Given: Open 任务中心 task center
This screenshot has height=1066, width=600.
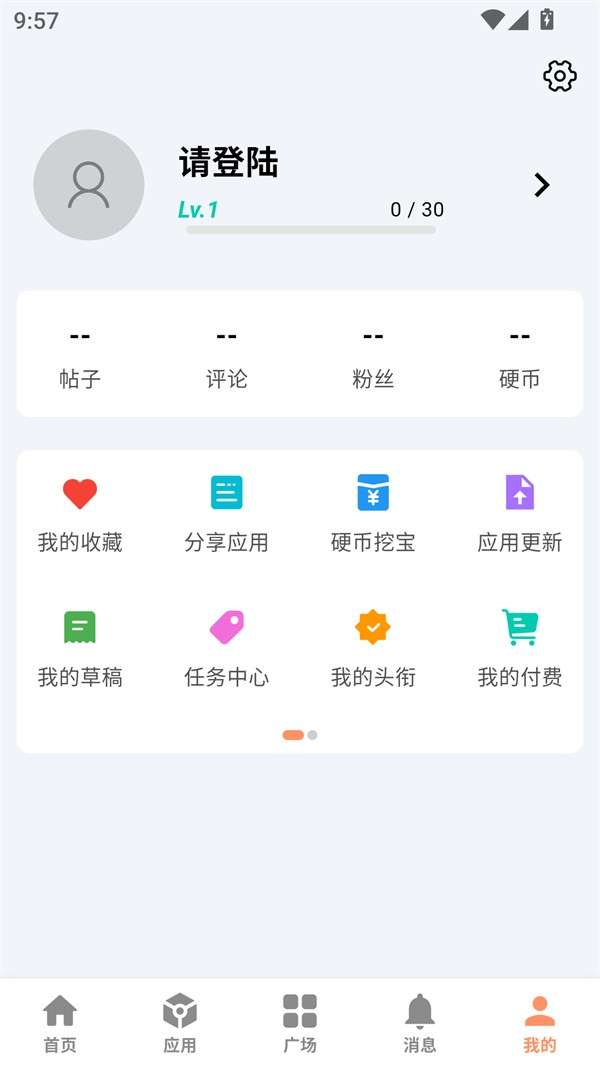Looking at the screenshot, I should [x=226, y=649].
